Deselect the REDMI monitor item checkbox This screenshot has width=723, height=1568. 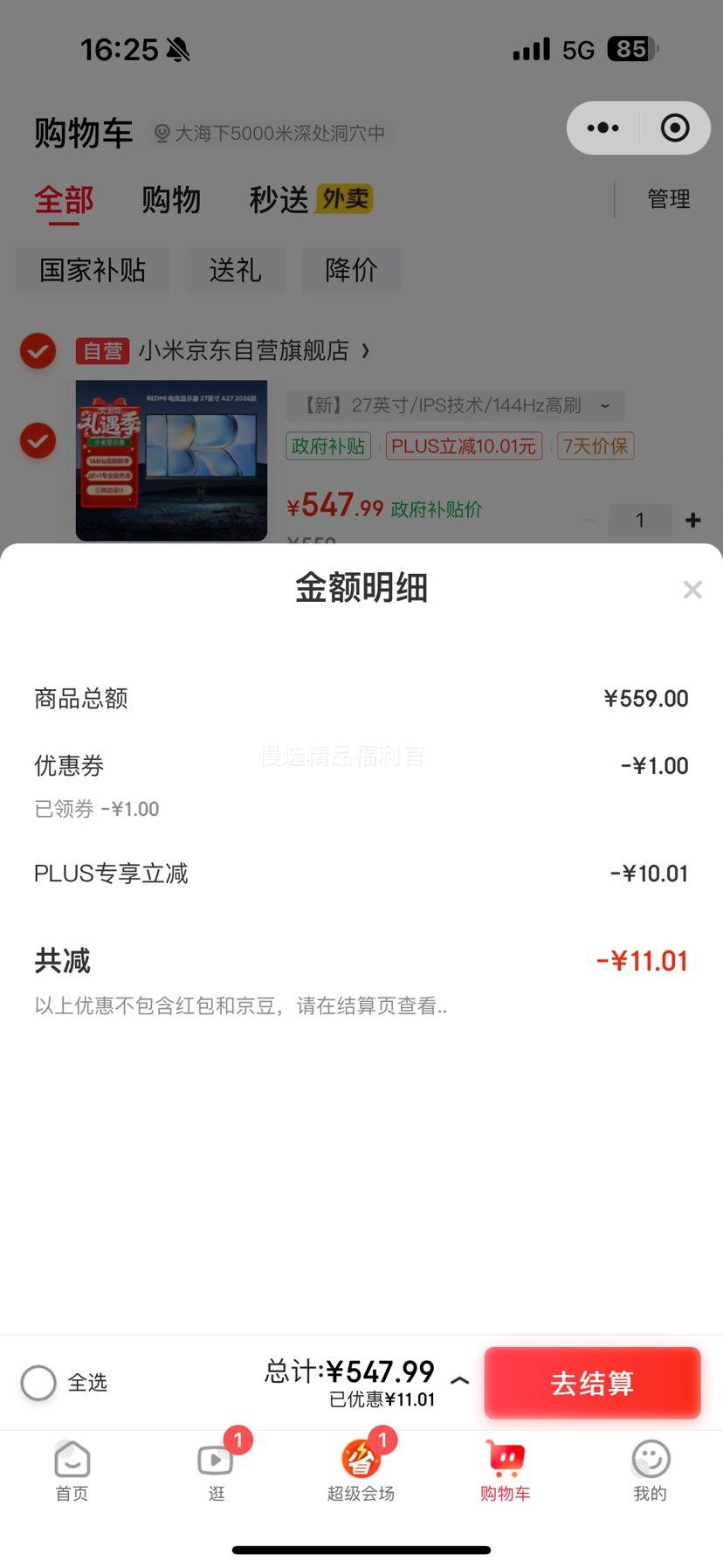click(38, 441)
